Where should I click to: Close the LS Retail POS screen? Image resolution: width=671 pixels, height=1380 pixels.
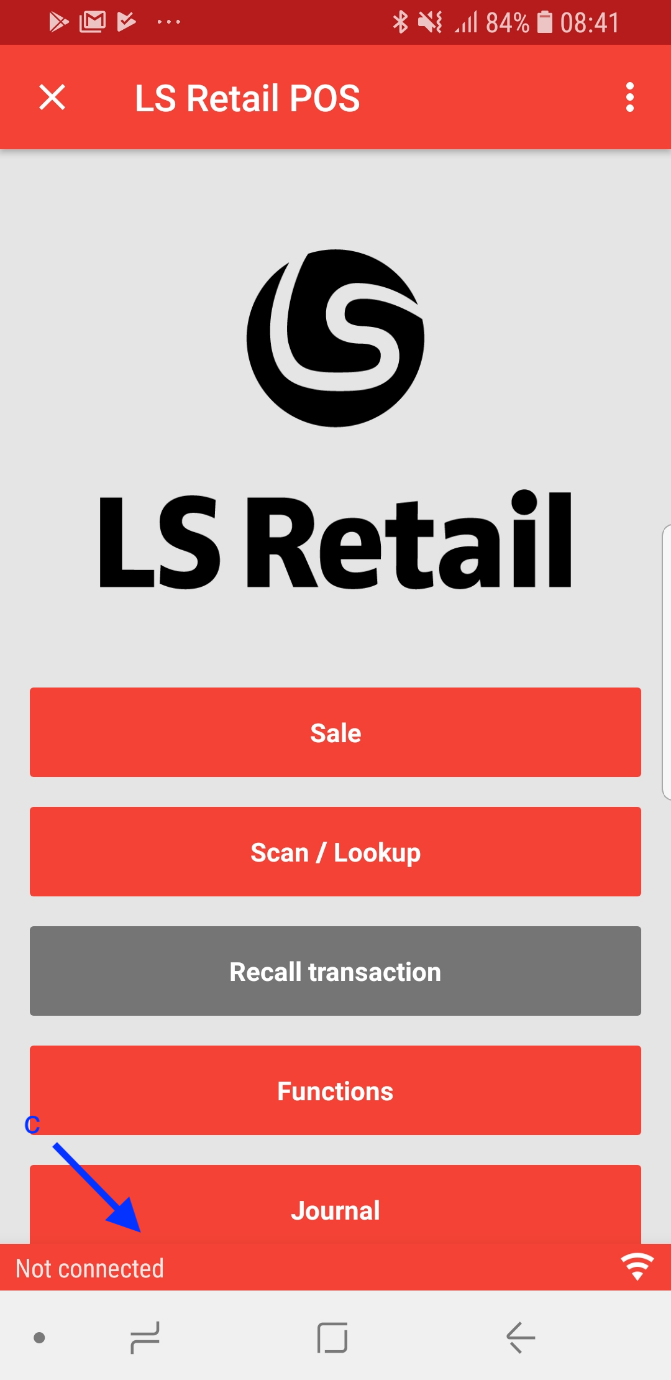[x=52, y=98]
